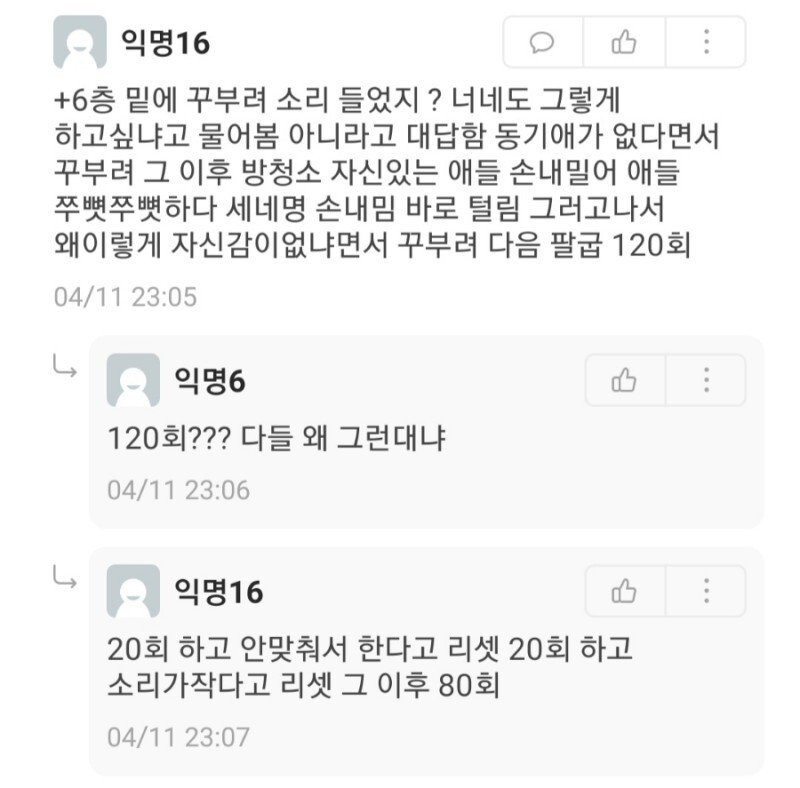Screen dimensions: 800x788
Task: Open more options on 익명6's reply
Action: click(x=706, y=380)
